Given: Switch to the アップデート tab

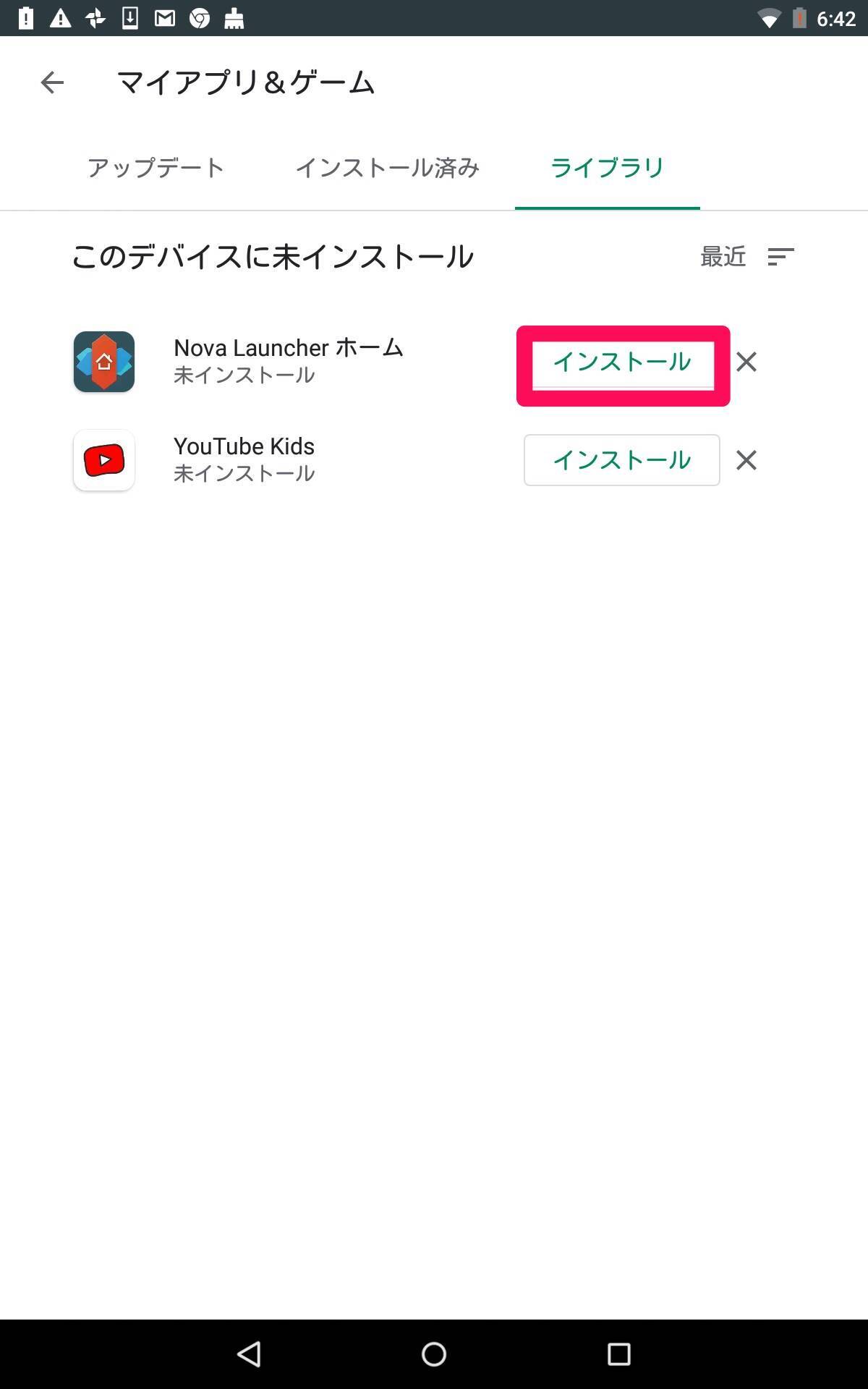Looking at the screenshot, I should (156, 168).
